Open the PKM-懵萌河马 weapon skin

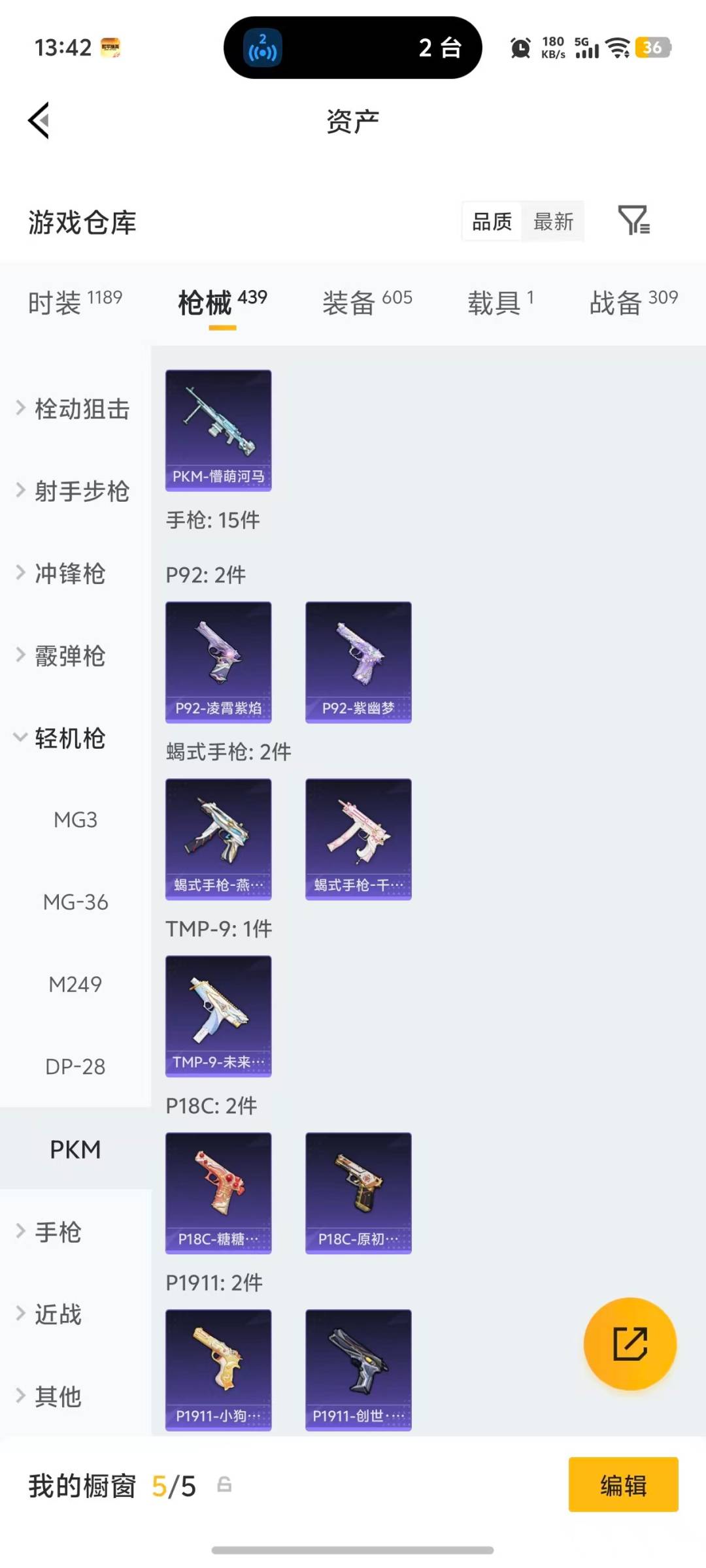tap(218, 428)
